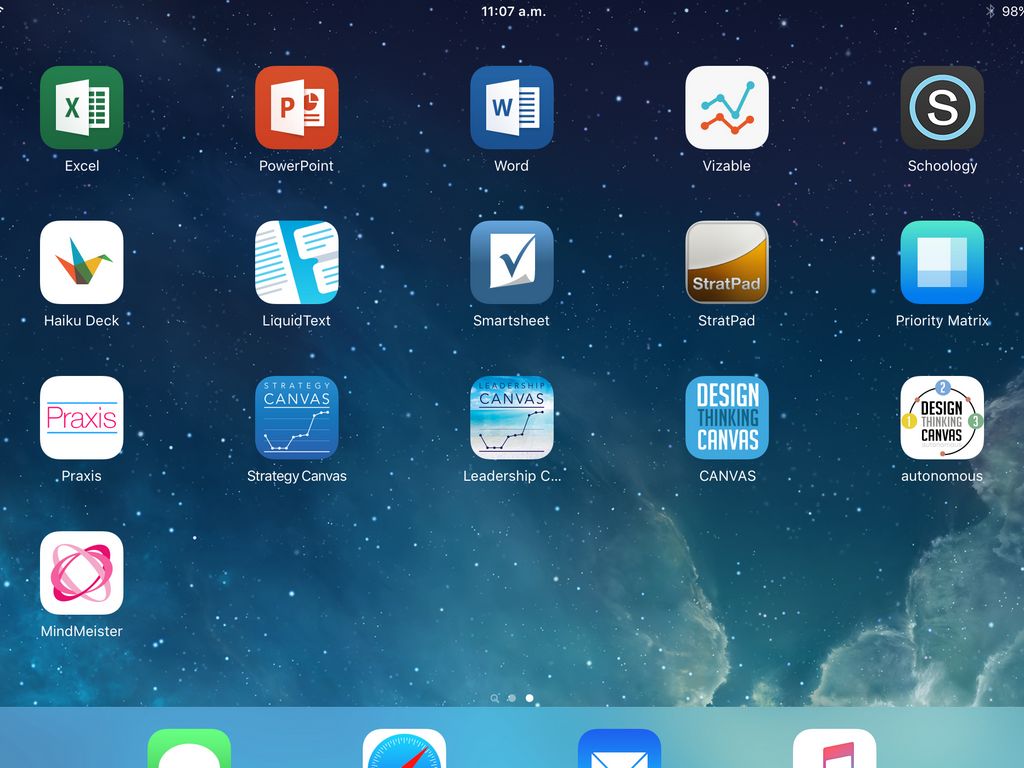Screen dimensions: 1024x768
Task: Open Haiku Deck
Action: click(82, 262)
